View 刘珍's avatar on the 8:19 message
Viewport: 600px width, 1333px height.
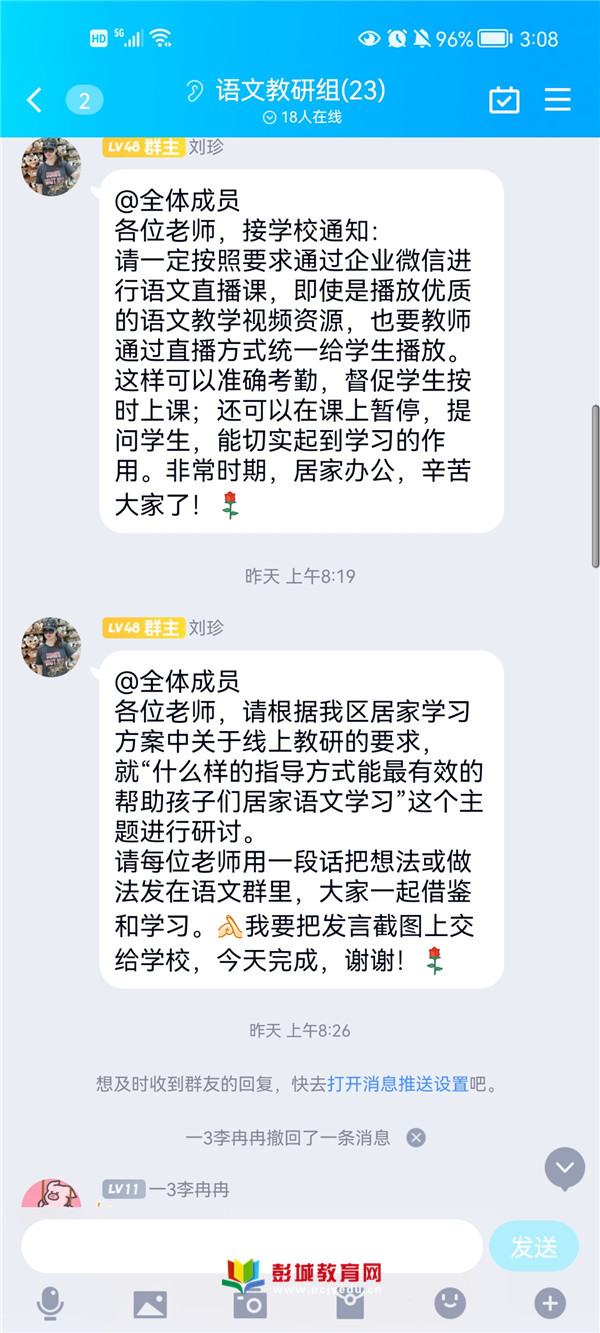coord(51,168)
